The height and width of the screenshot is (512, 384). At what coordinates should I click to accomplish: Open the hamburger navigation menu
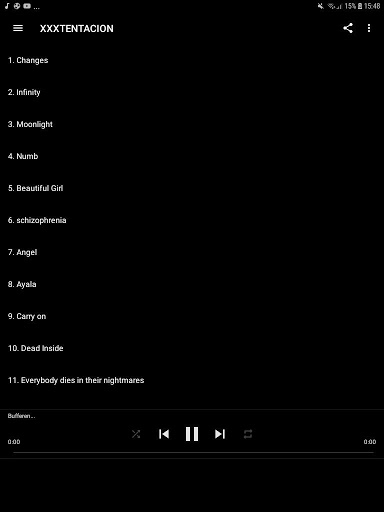pos(18,28)
